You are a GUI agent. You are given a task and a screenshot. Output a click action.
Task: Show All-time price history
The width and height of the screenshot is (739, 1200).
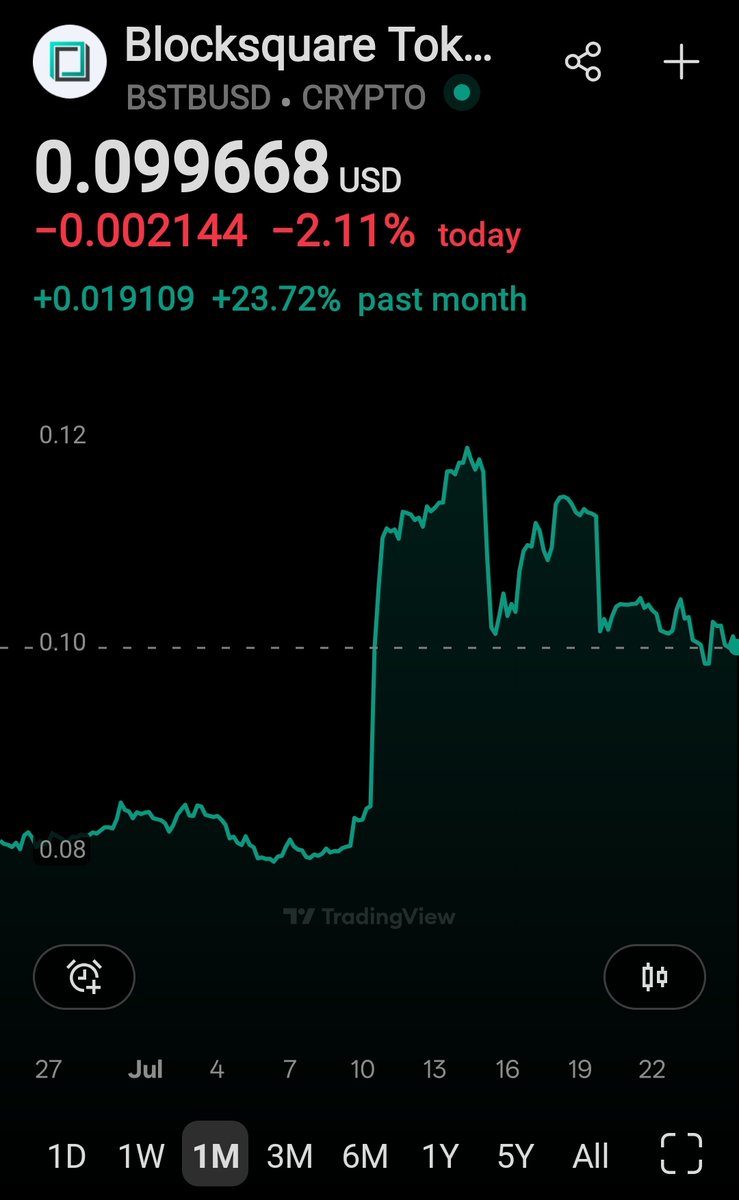click(591, 1156)
